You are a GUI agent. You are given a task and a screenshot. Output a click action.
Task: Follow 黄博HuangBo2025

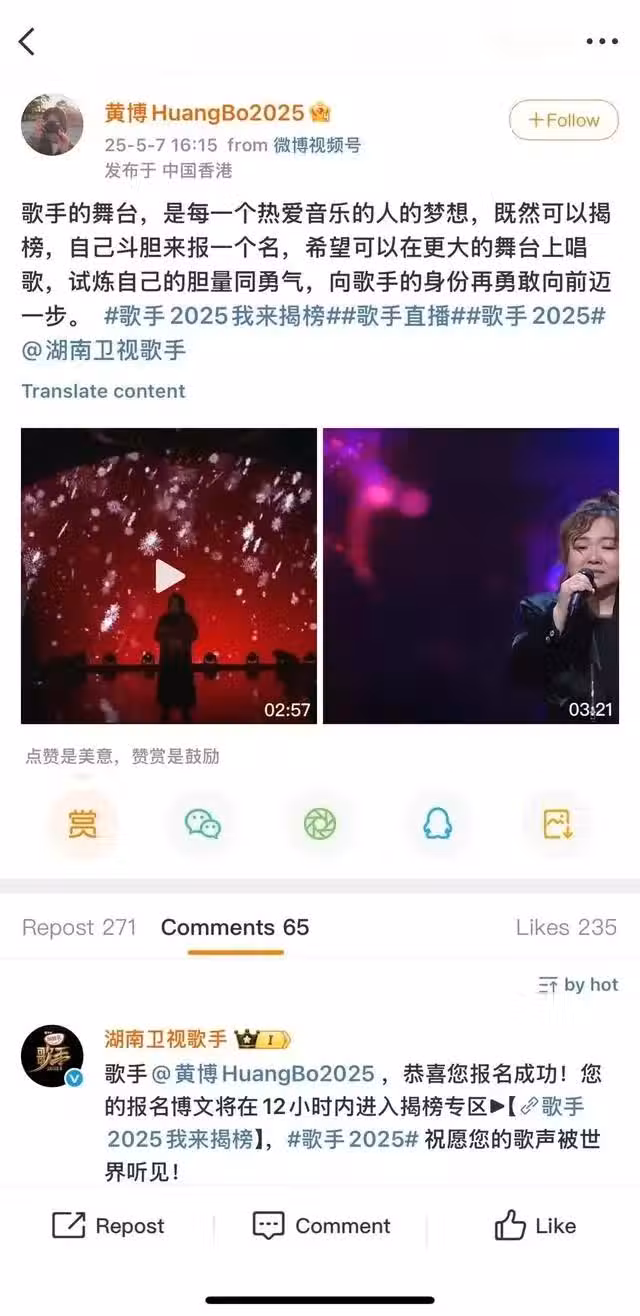click(563, 120)
